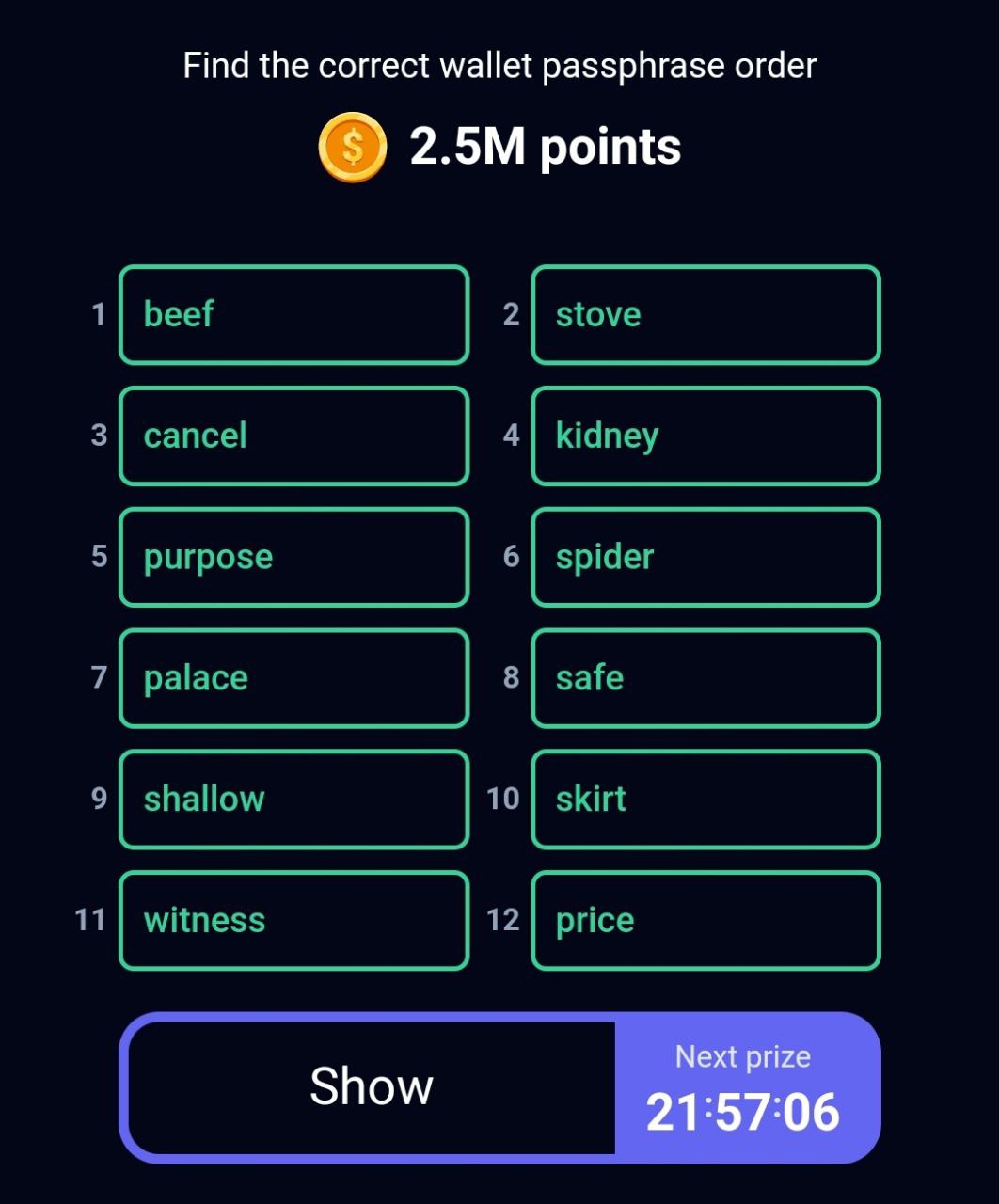The height and width of the screenshot is (1204, 999).
Task: Tap the spider word box
Action: [706, 557]
